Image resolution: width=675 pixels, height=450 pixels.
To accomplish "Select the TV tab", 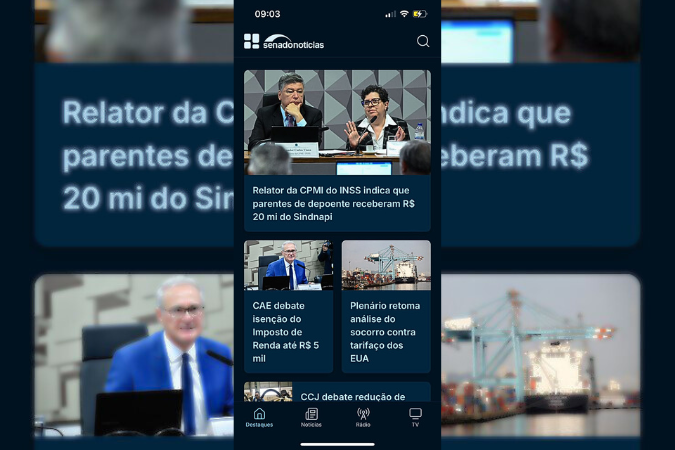I will coord(415,417).
